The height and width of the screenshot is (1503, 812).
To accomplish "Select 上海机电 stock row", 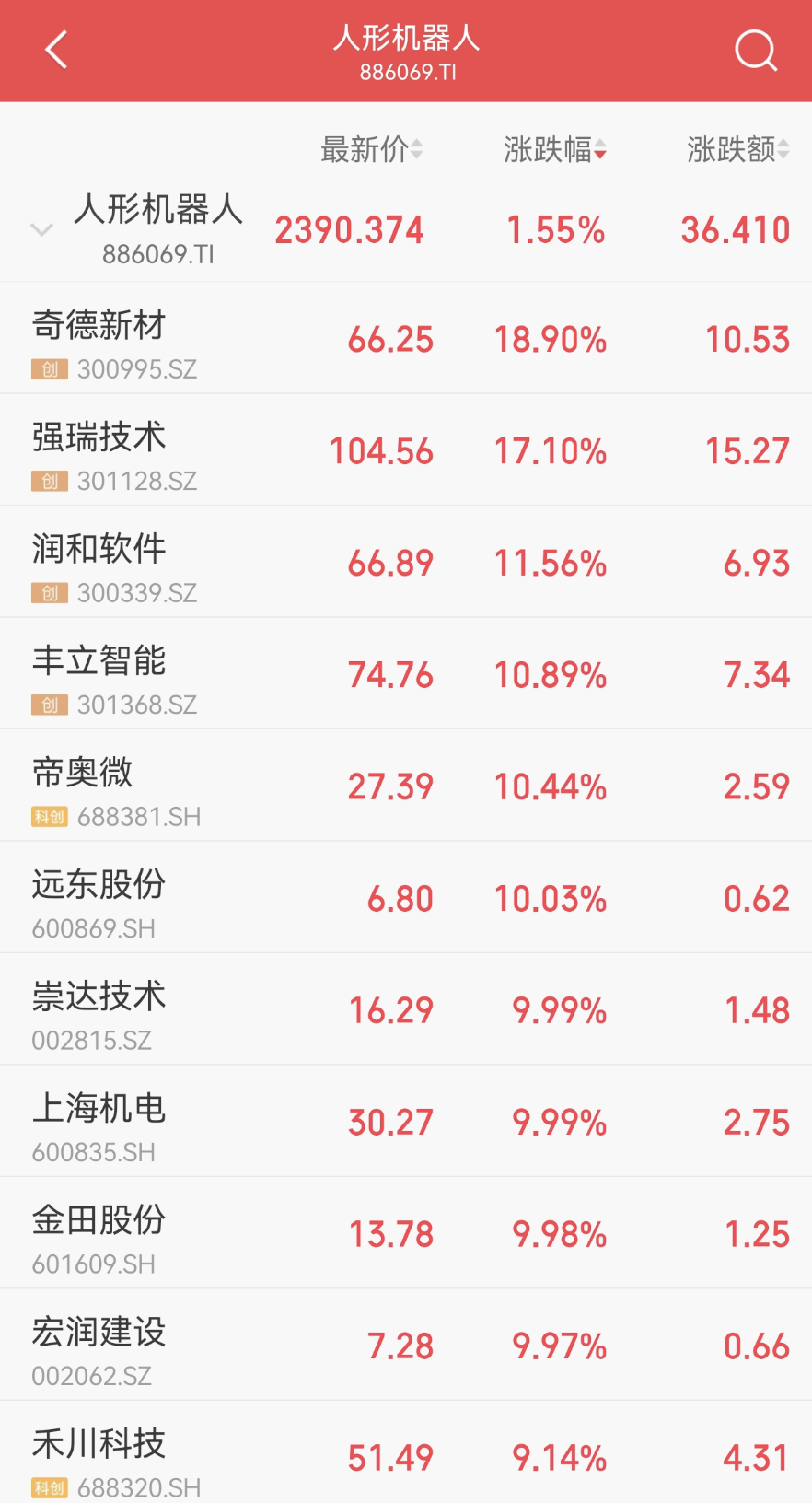I will click(406, 1122).
